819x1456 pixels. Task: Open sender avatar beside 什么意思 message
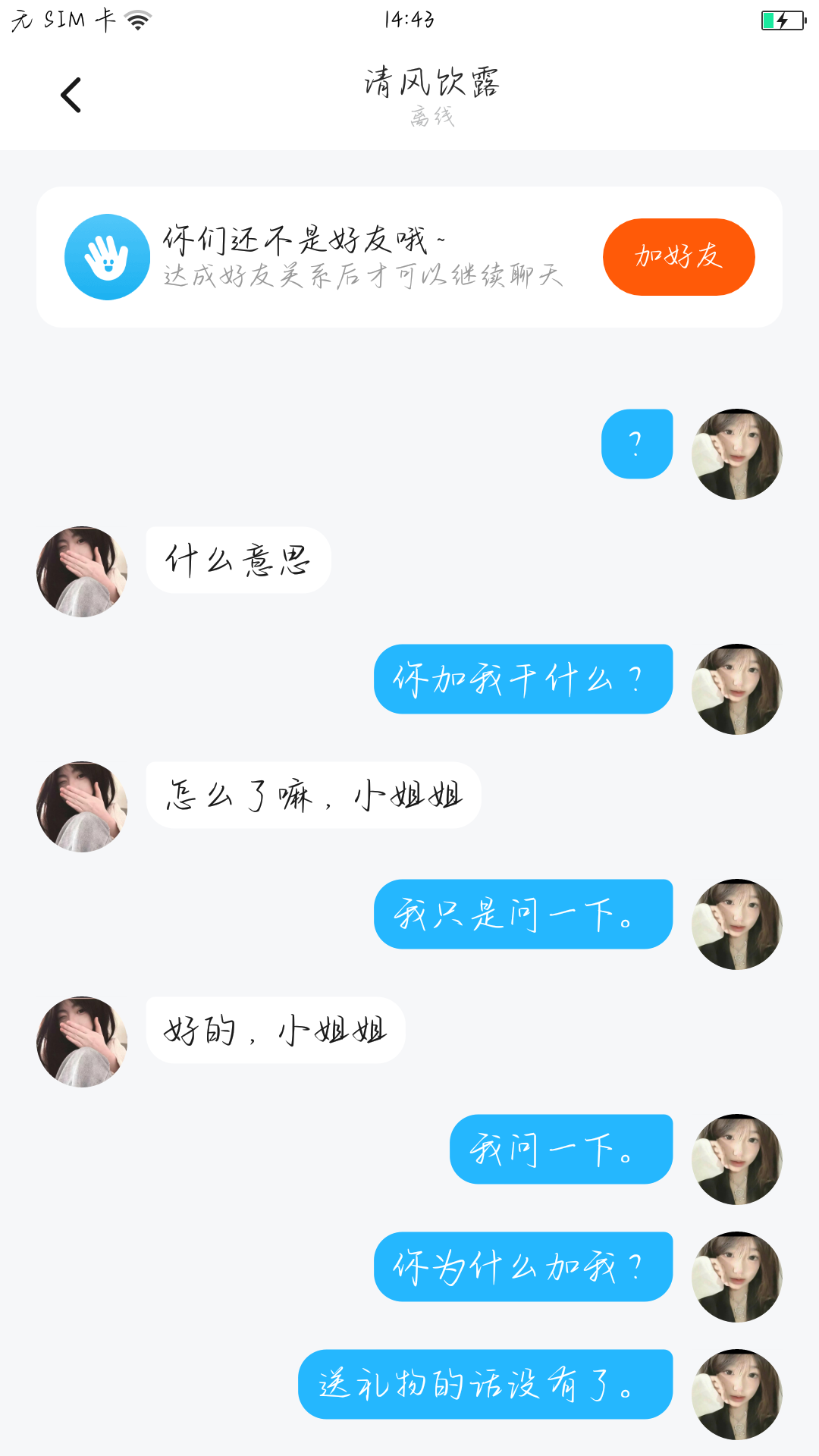coord(82,572)
